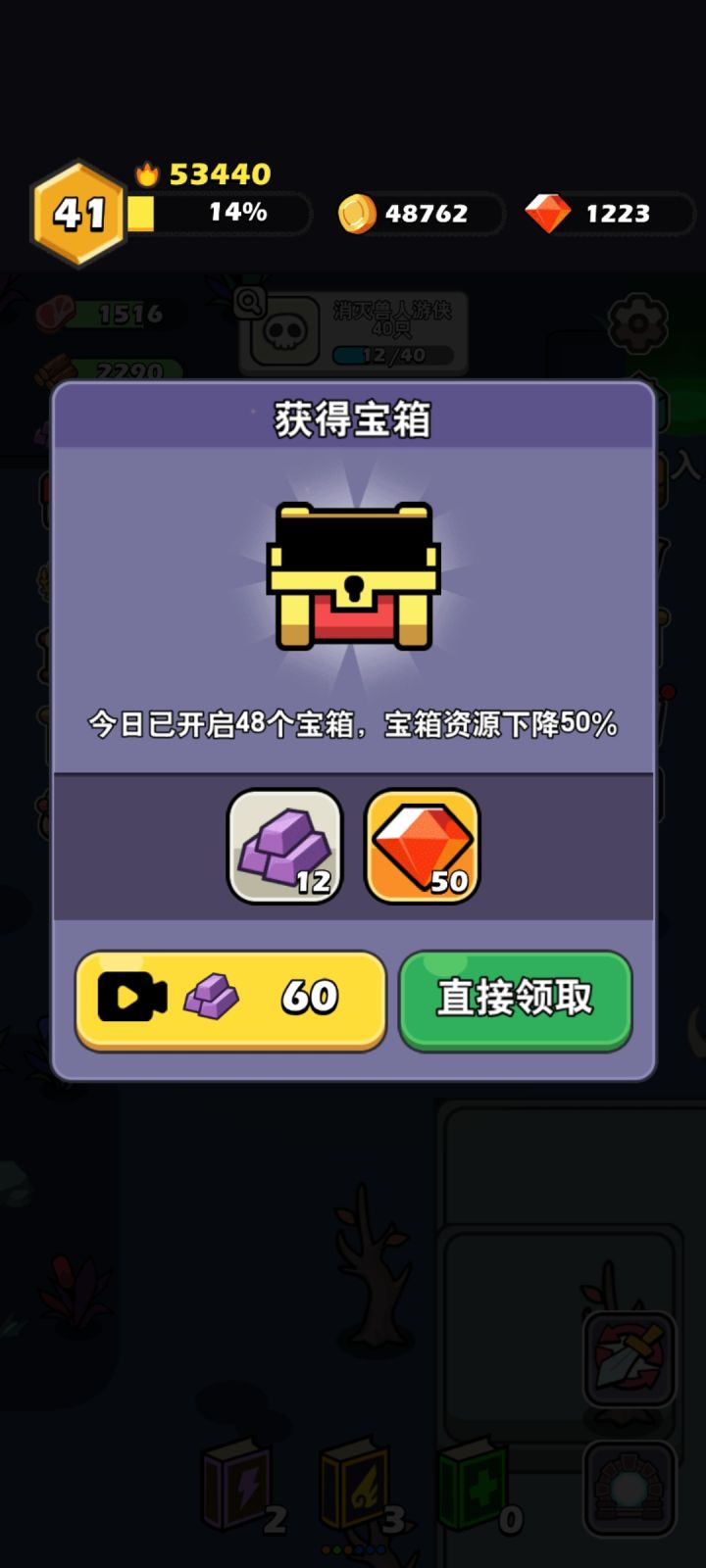Tap the gem reward tile showing 50
The image size is (706, 1568).
coord(422,845)
